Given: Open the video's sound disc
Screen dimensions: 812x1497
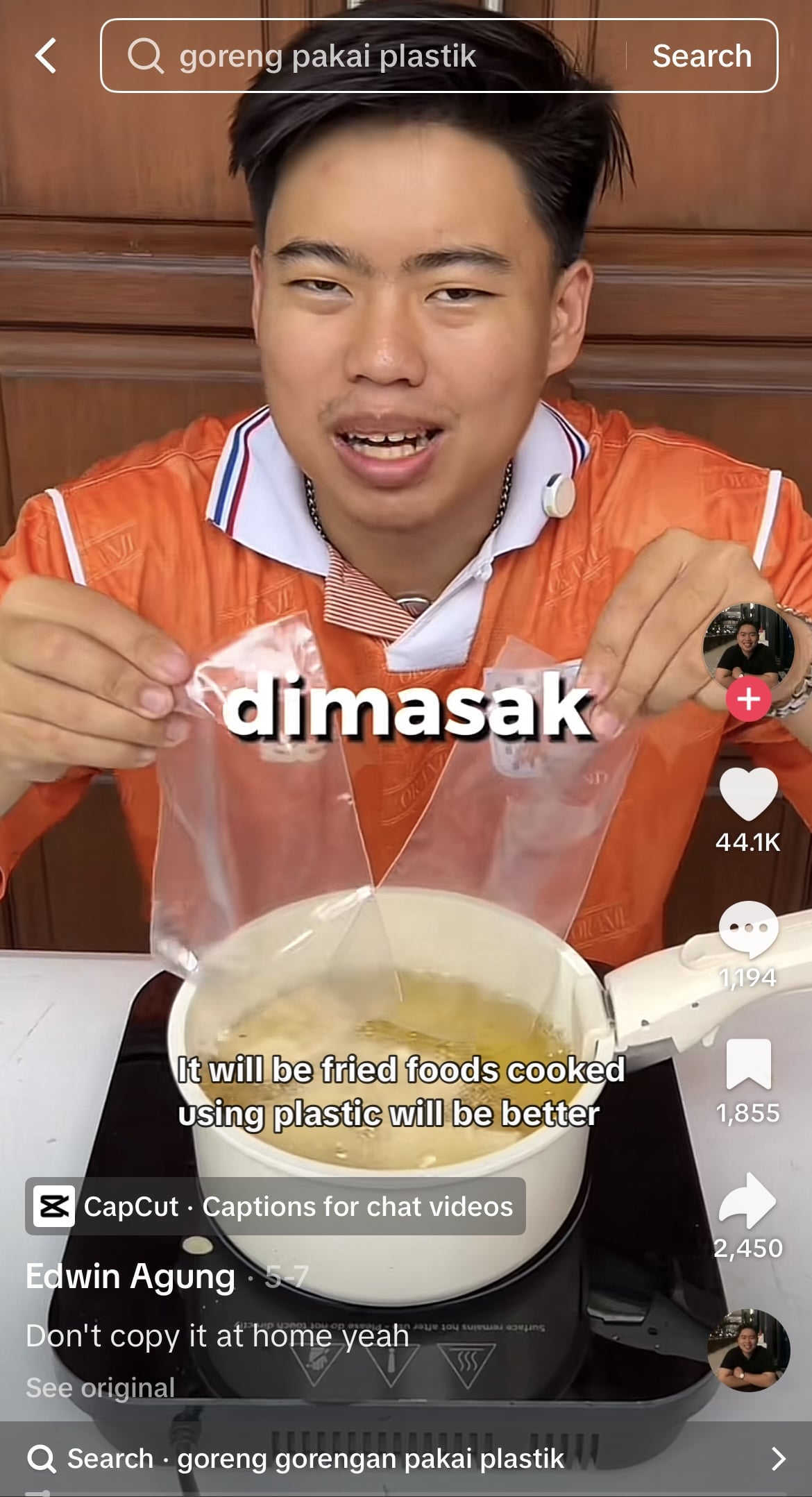Looking at the screenshot, I should [x=748, y=1351].
